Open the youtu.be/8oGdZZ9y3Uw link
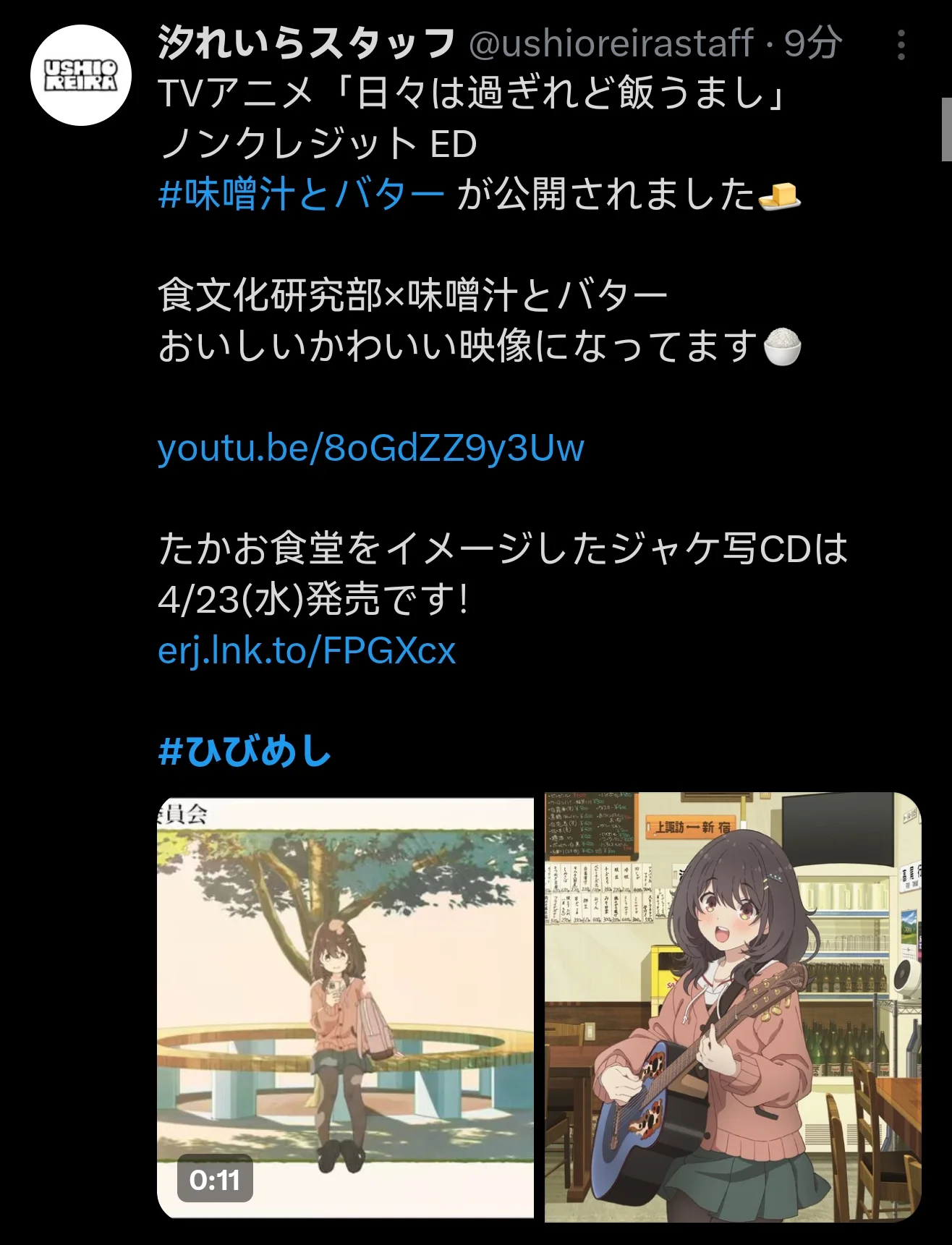 (370, 448)
